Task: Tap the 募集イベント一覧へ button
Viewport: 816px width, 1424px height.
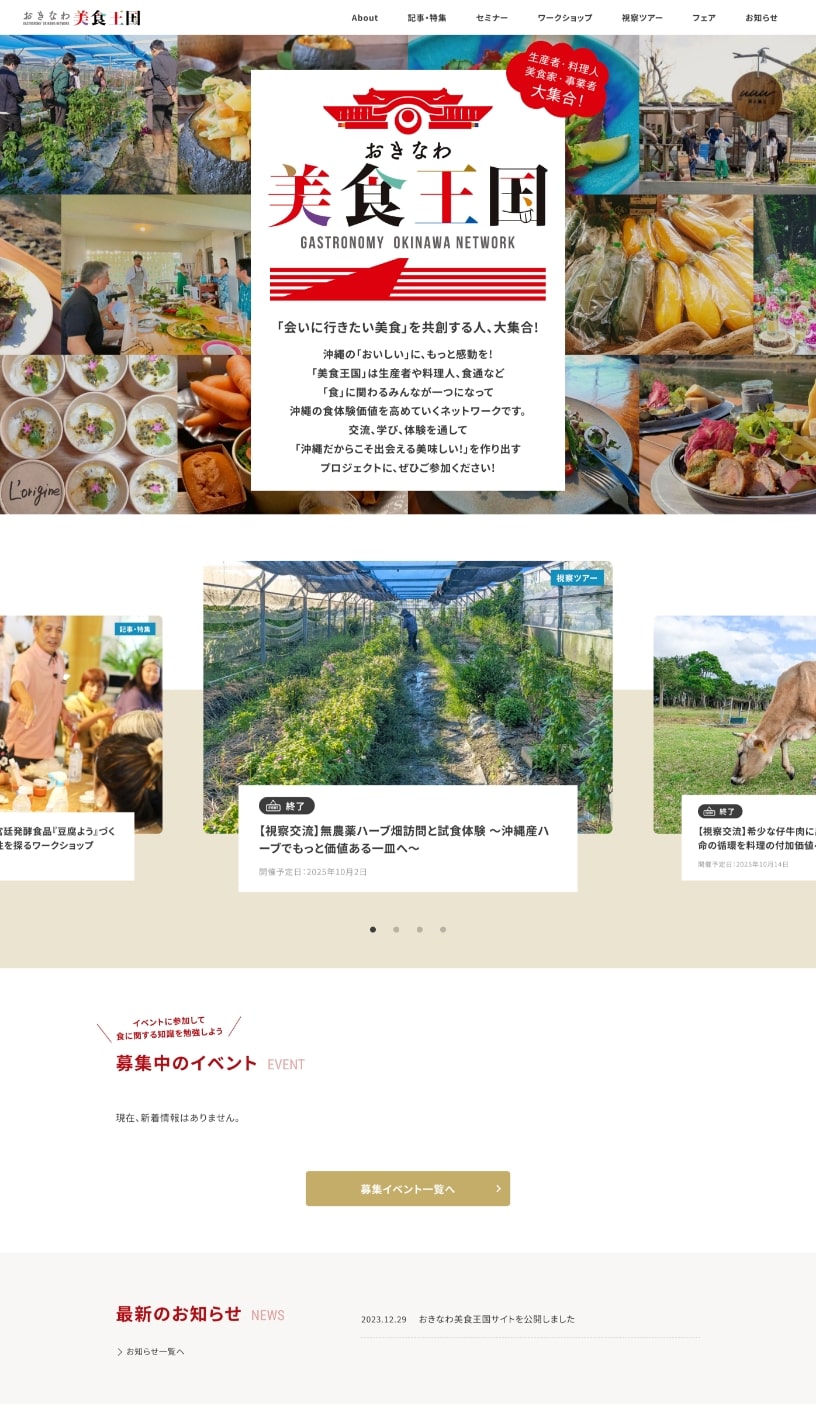Action: [x=407, y=1188]
